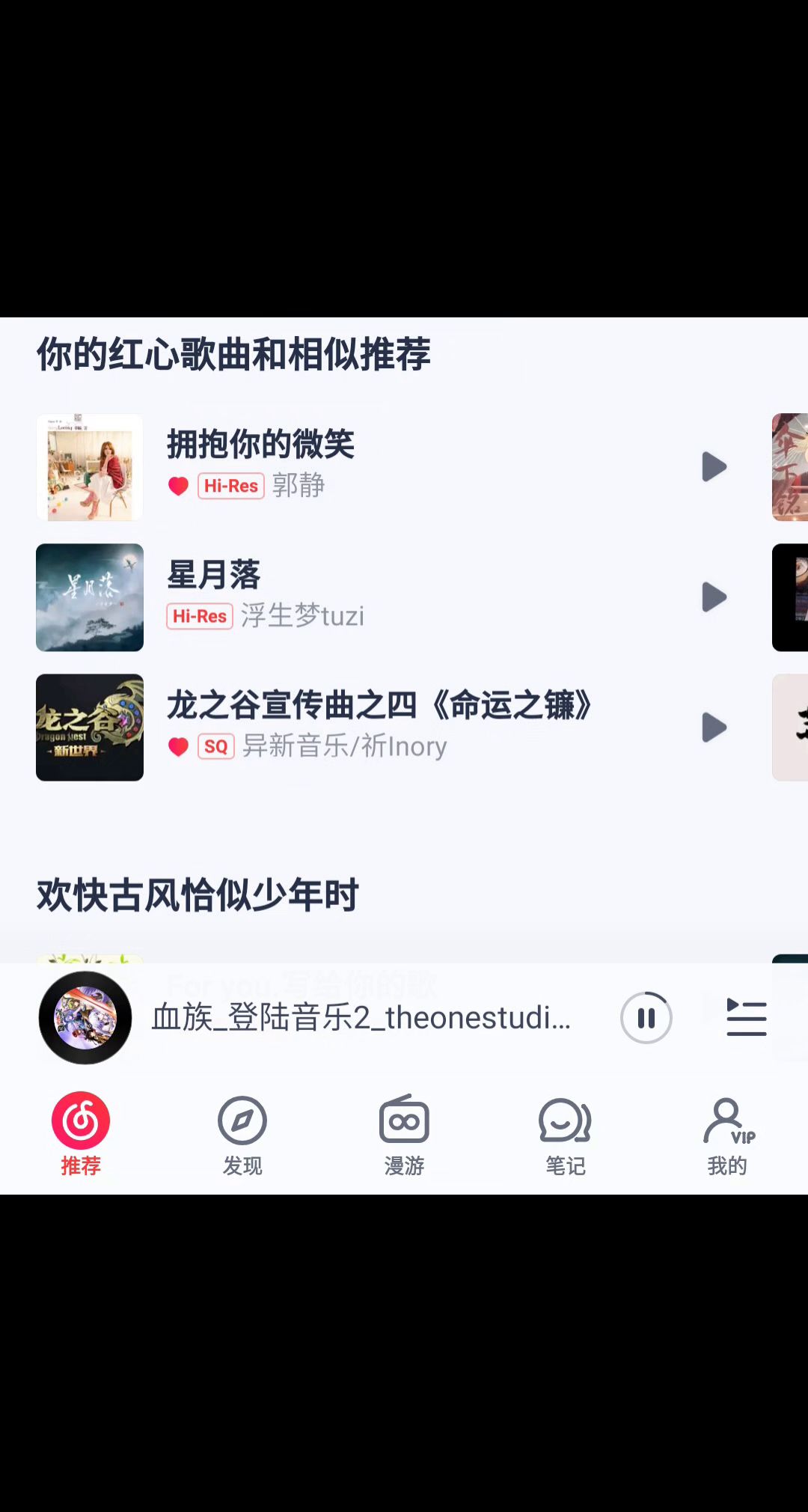The width and height of the screenshot is (808, 1512).
Task: Switch to the 笔记 tab
Action: pos(566,1135)
